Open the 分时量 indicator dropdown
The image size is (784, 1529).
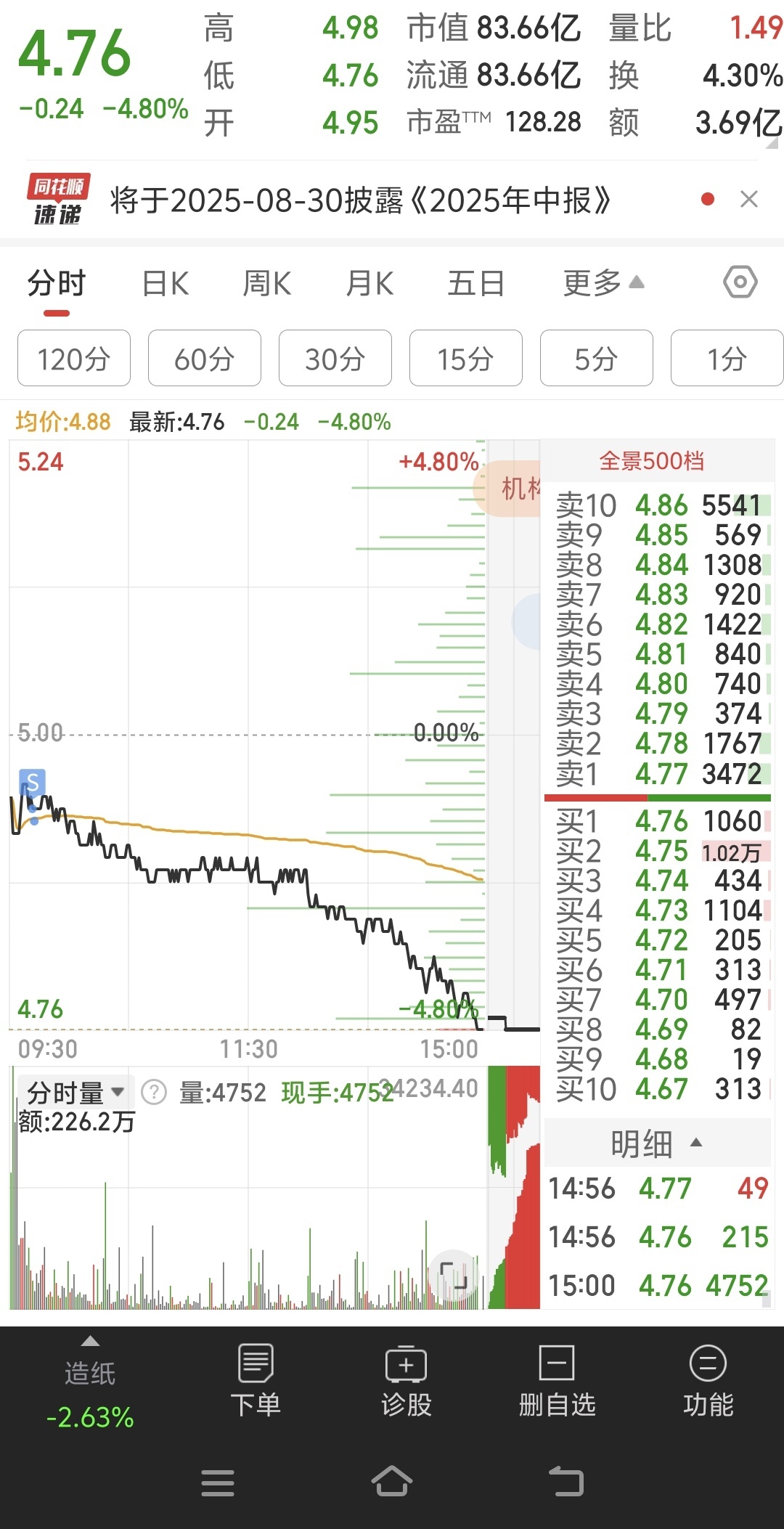[x=76, y=1092]
